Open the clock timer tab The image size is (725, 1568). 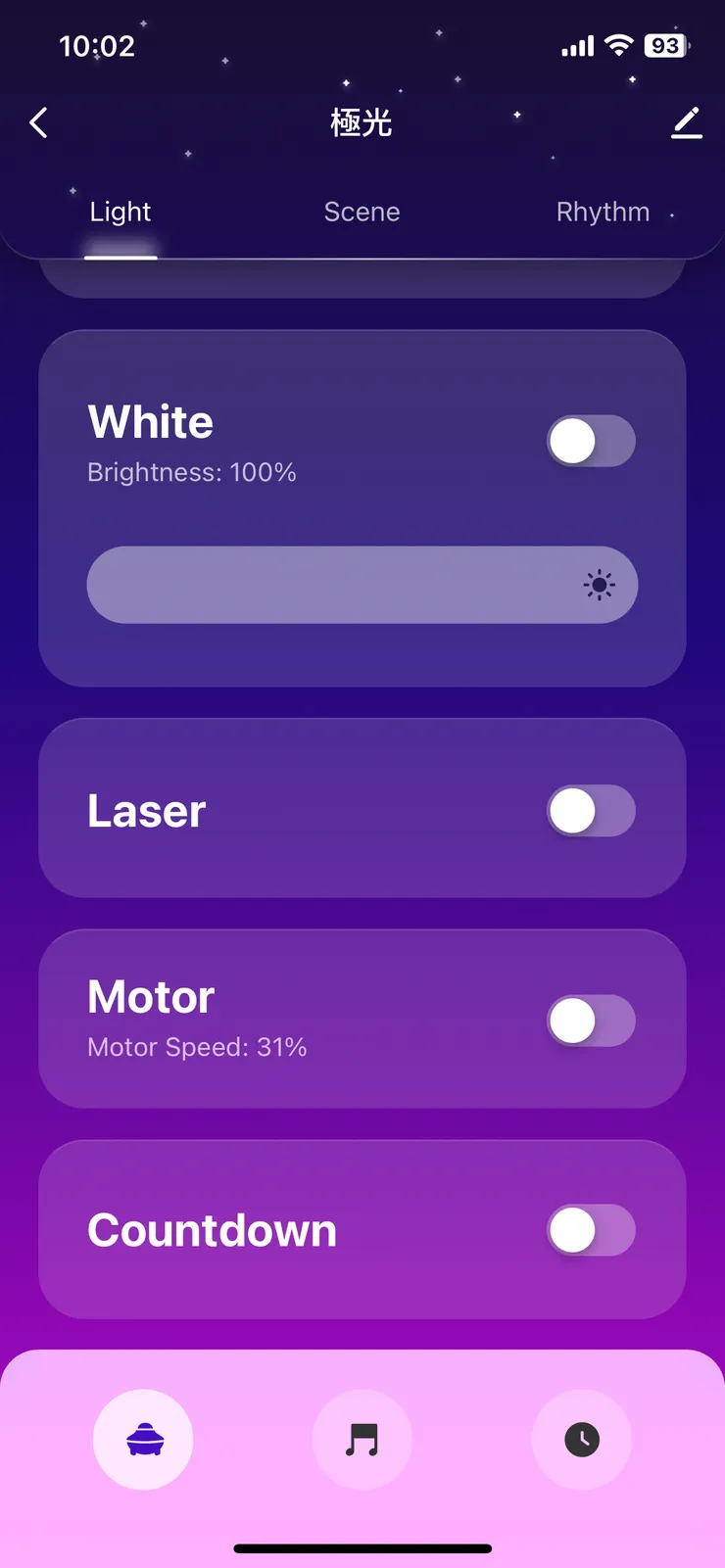tap(582, 1440)
